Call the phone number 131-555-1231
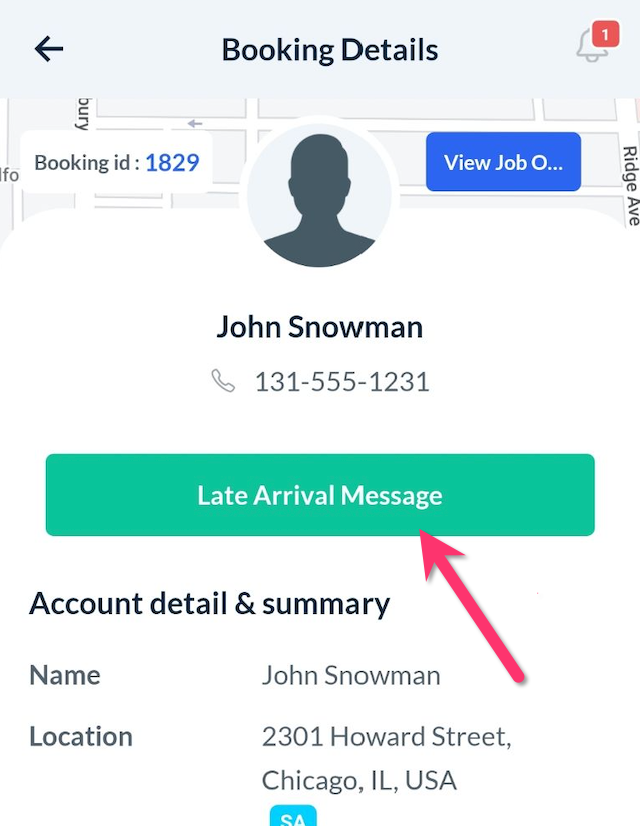 (341, 381)
